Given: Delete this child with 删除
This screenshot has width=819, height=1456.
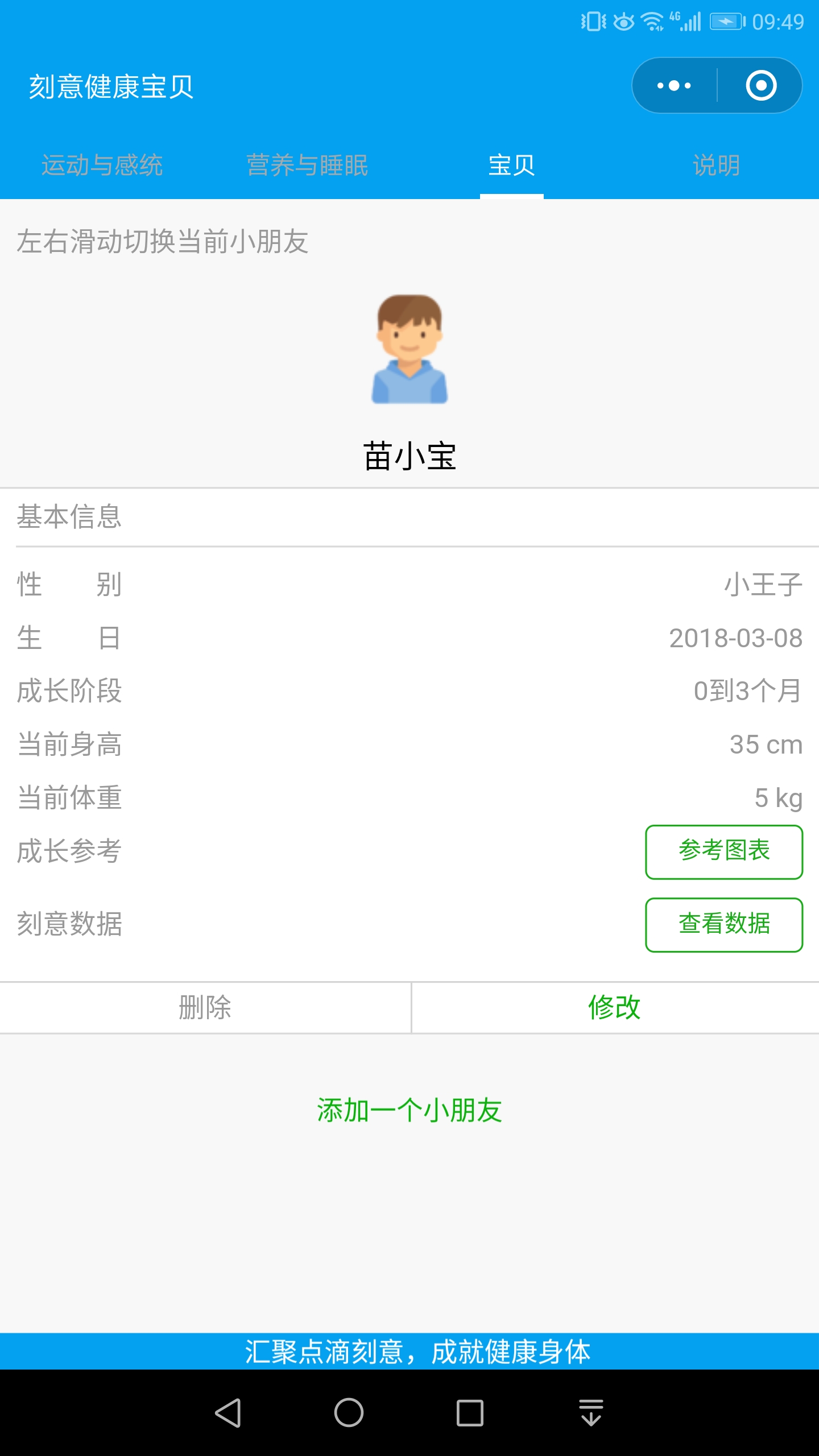Looking at the screenshot, I should point(205,1007).
